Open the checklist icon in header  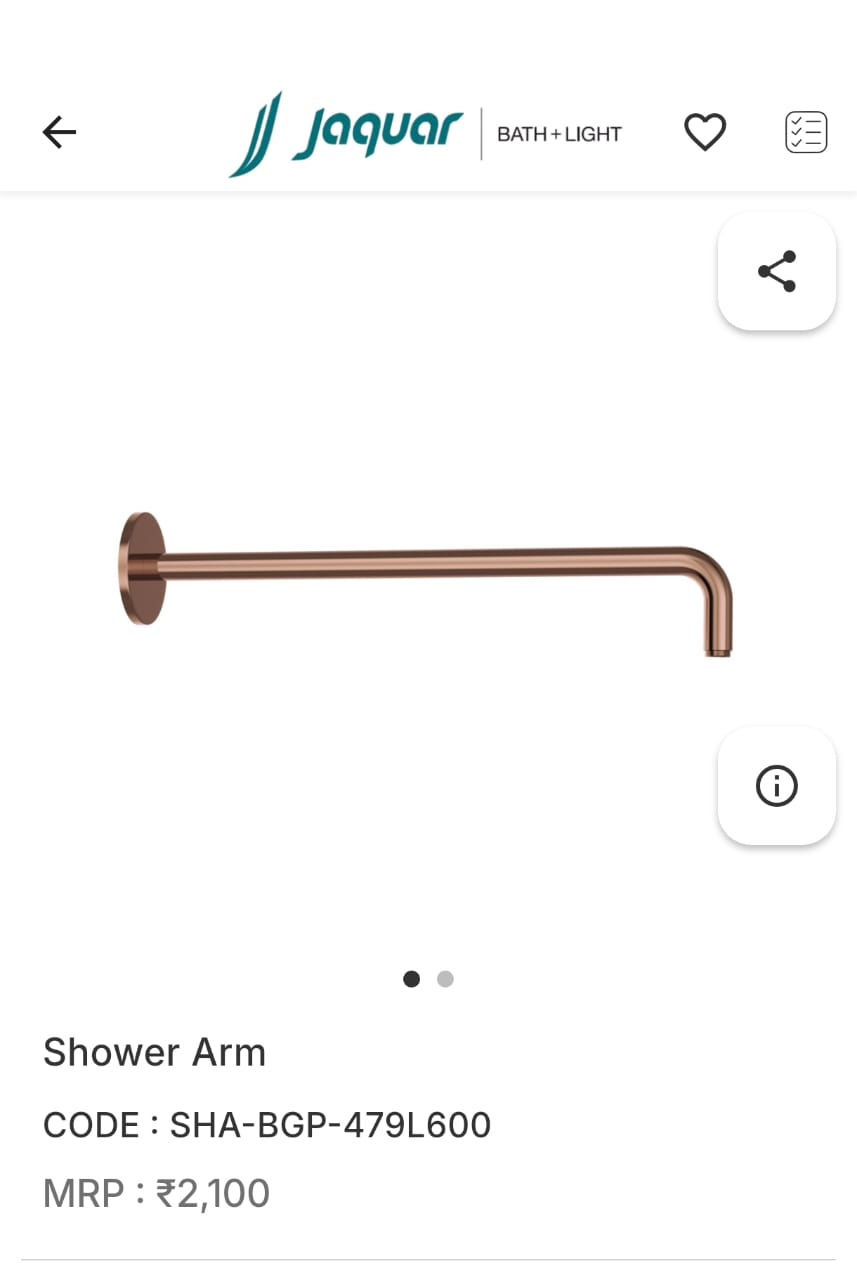(806, 132)
